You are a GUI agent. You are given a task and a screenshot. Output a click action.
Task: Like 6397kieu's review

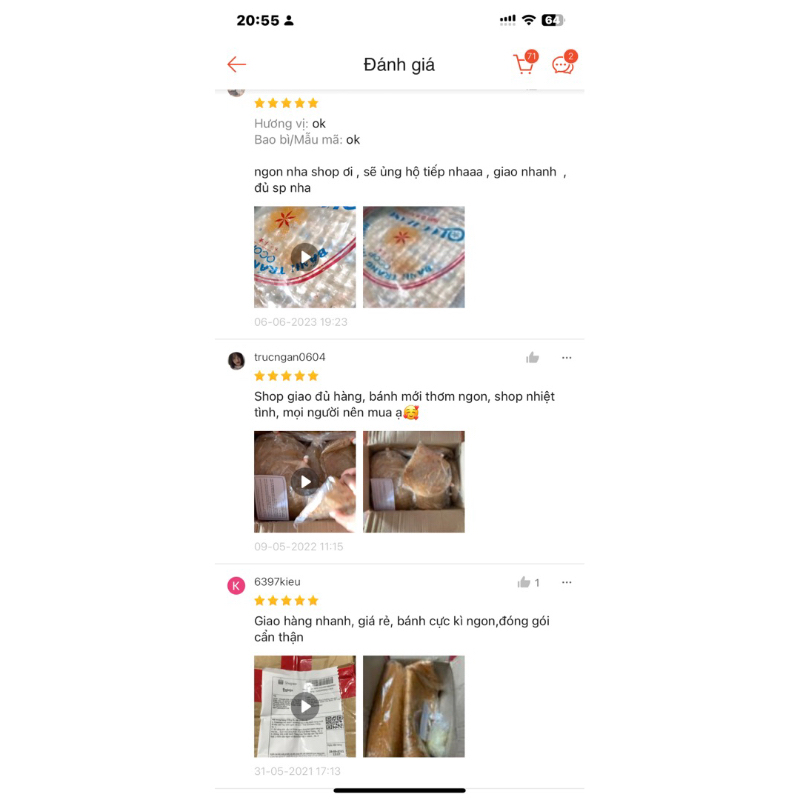click(x=524, y=582)
